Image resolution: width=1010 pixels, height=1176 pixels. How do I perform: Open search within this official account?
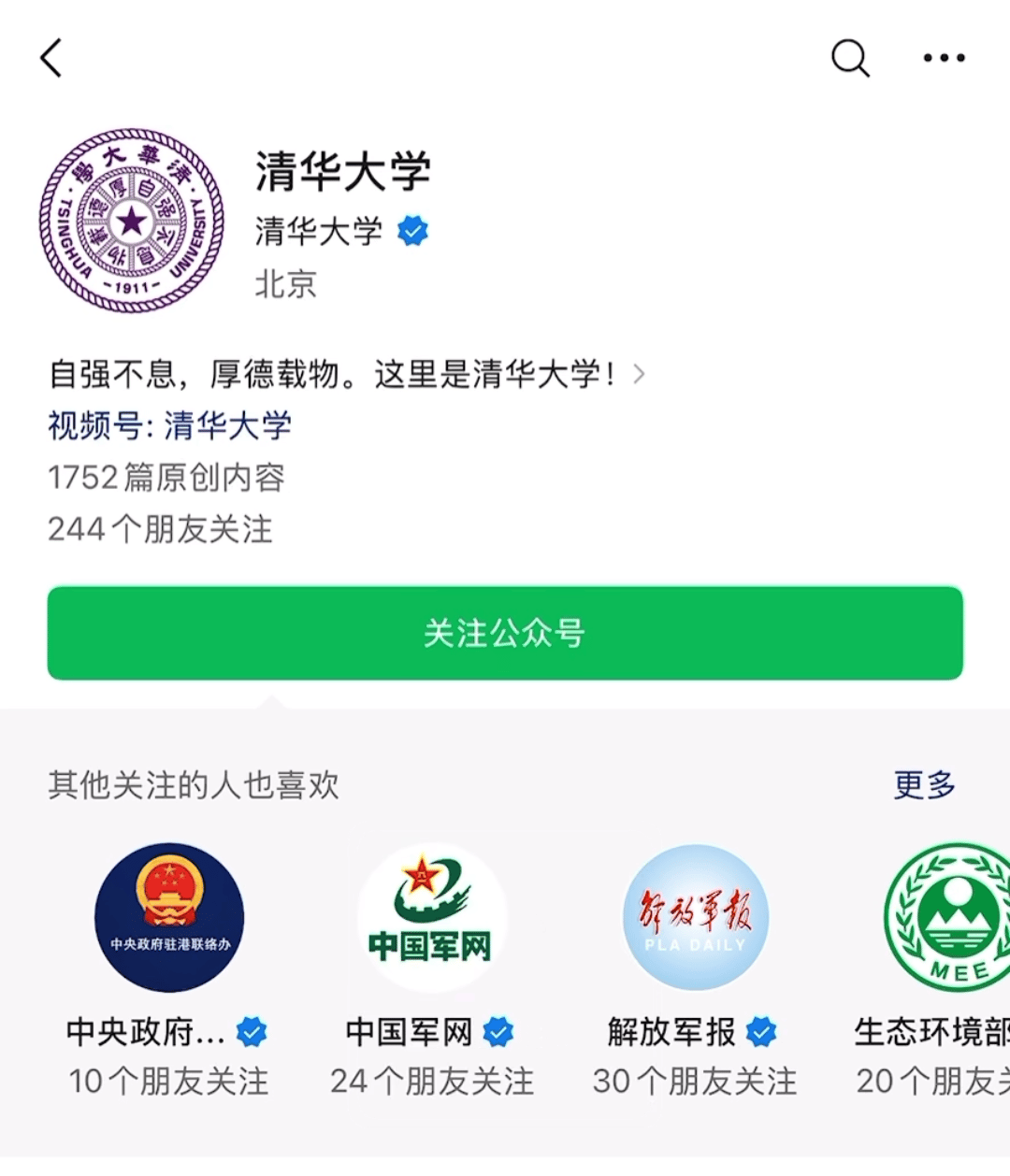pos(849,58)
